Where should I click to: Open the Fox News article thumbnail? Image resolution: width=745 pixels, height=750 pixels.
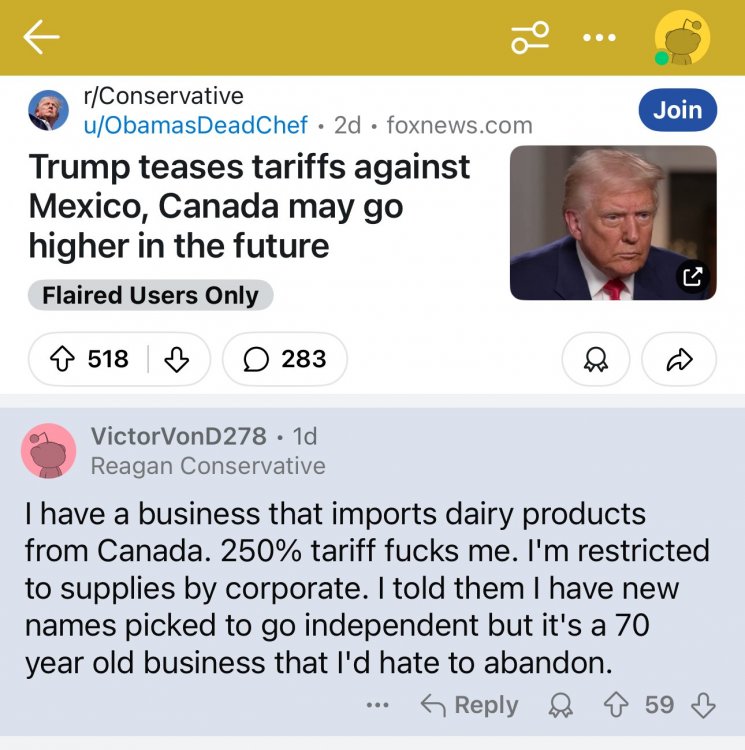613,223
